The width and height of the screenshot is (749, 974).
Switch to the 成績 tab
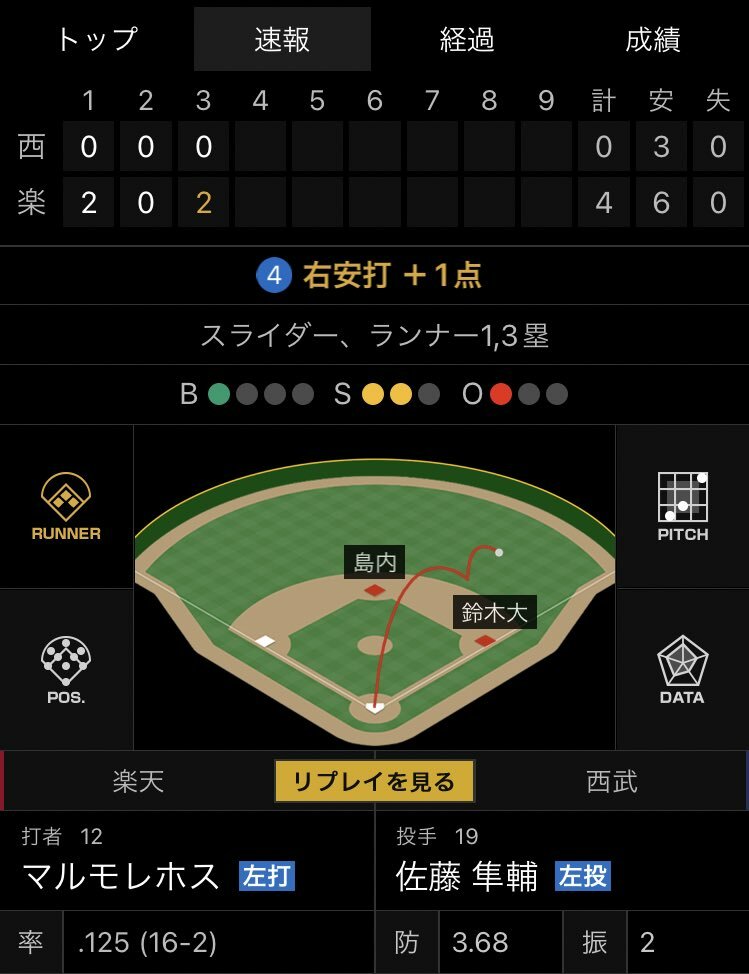[x=653, y=40]
